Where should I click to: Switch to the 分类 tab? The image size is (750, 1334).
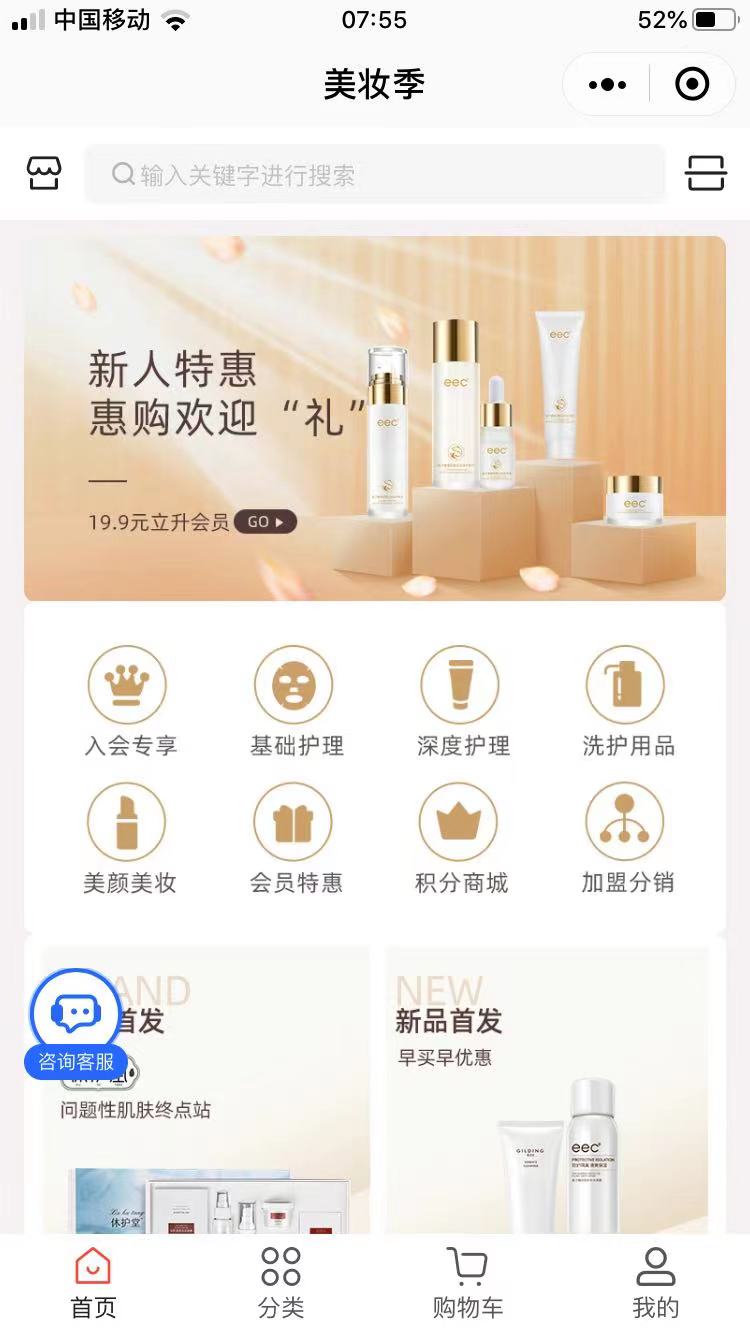pos(281,1283)
